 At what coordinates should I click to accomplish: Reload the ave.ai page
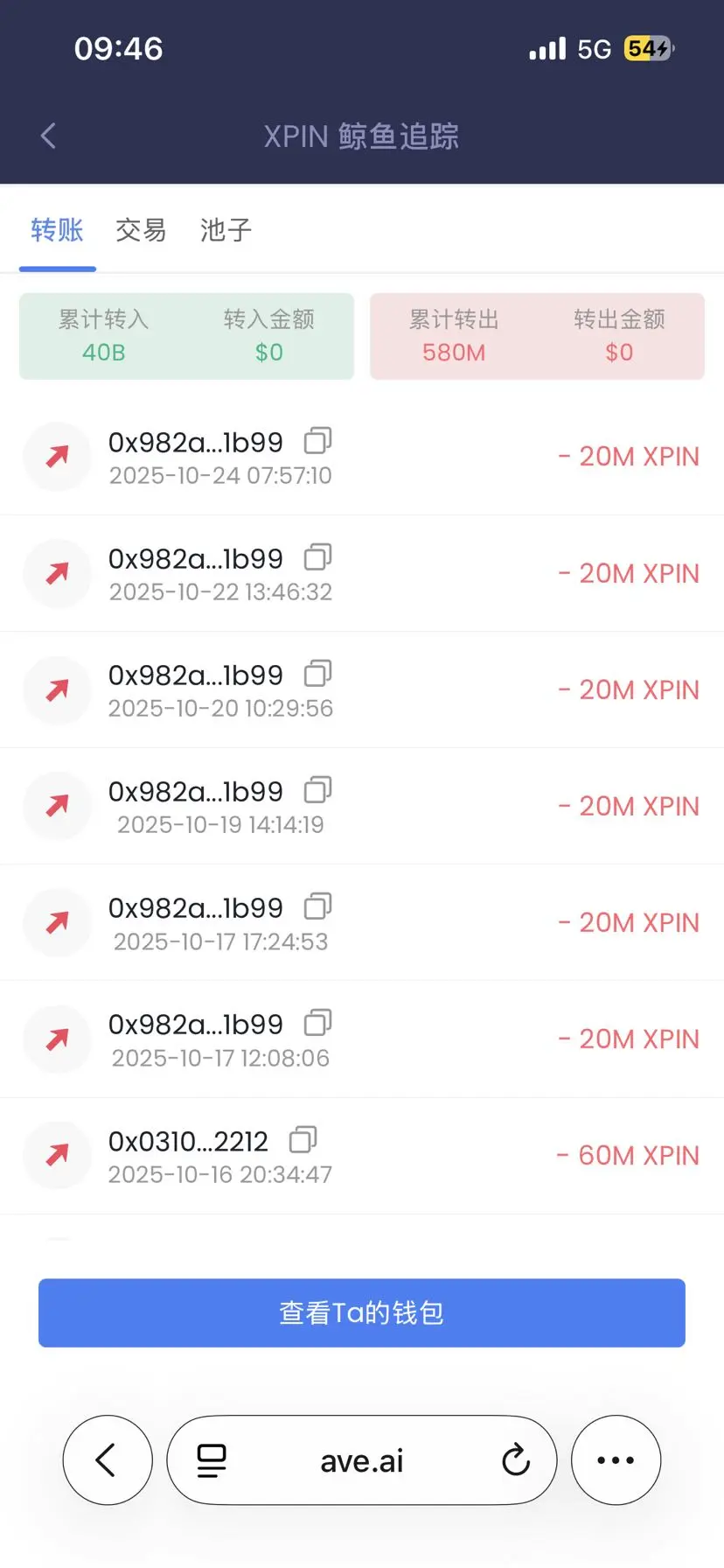[x=516, y=1459]
